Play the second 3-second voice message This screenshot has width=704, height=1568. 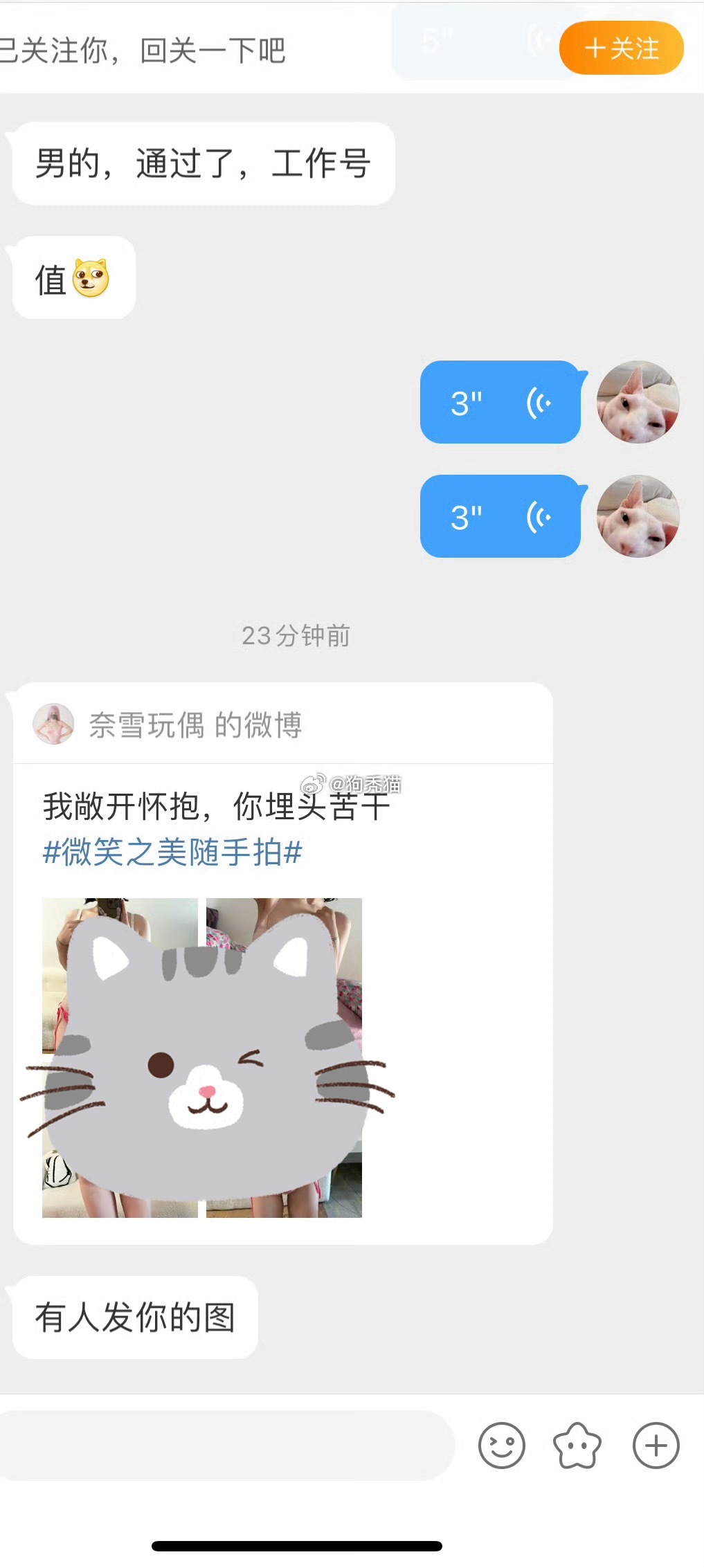click(x=500, y=517)
